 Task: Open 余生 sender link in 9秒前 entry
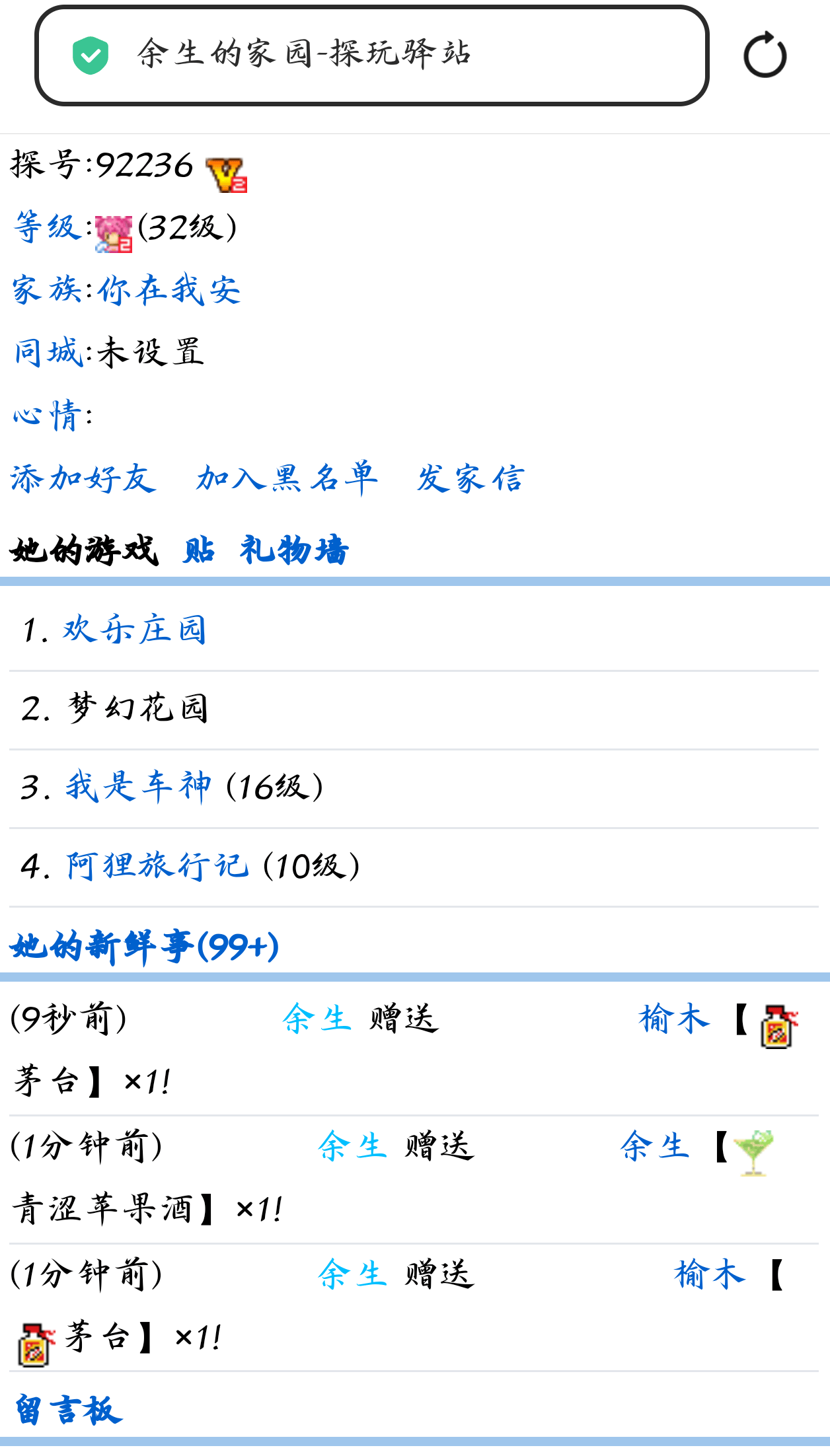[x=317, y=1018]
